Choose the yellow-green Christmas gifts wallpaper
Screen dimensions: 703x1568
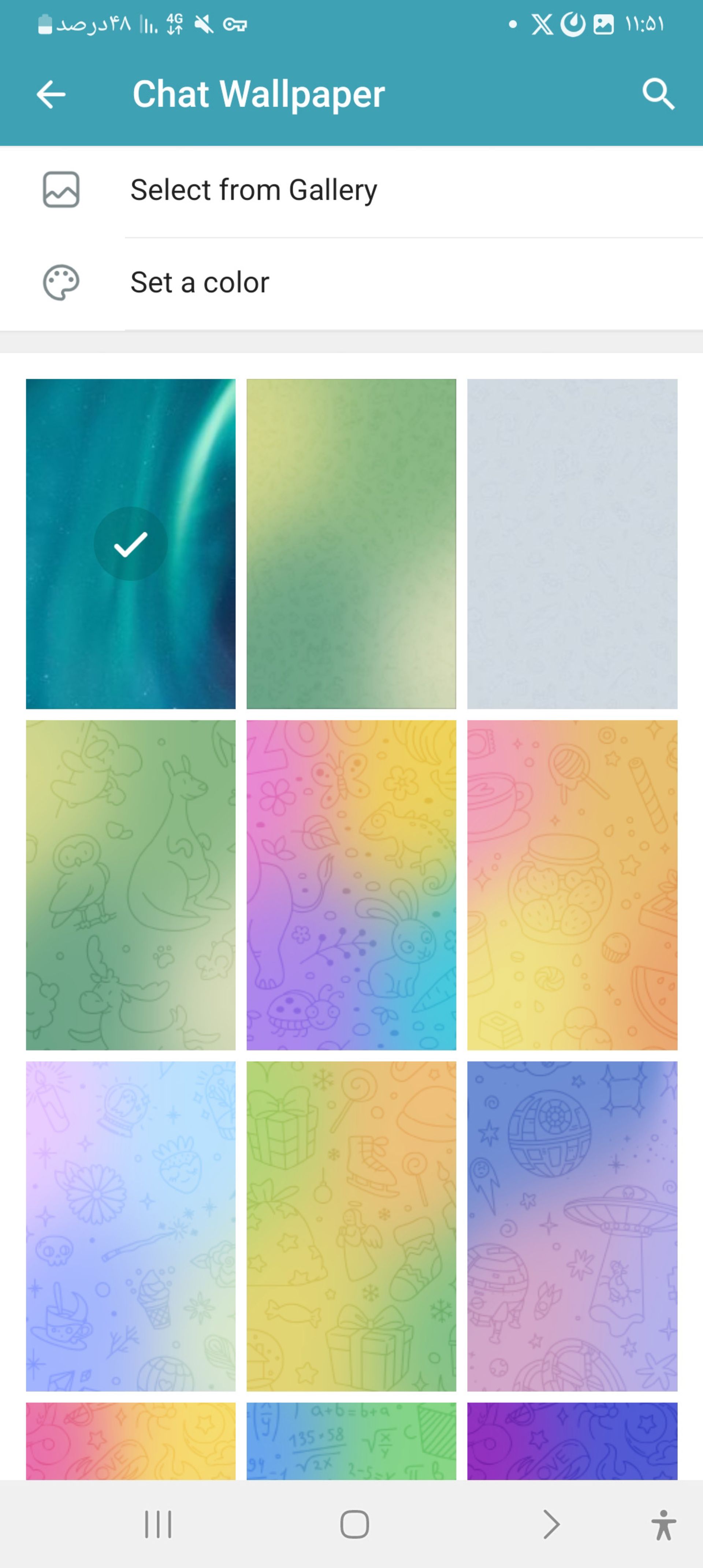(351, 1226)
